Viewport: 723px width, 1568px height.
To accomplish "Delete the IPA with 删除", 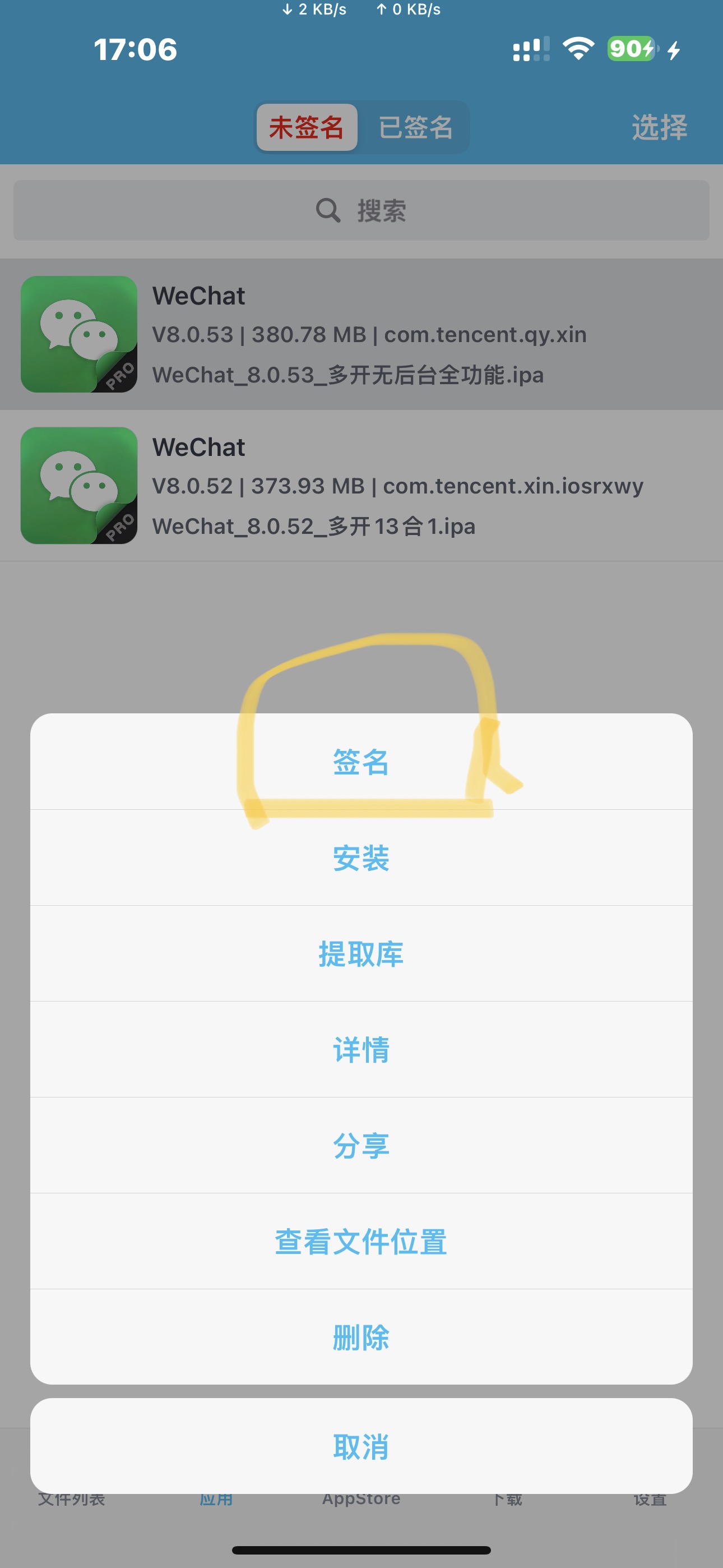I will coord(361,1337).
